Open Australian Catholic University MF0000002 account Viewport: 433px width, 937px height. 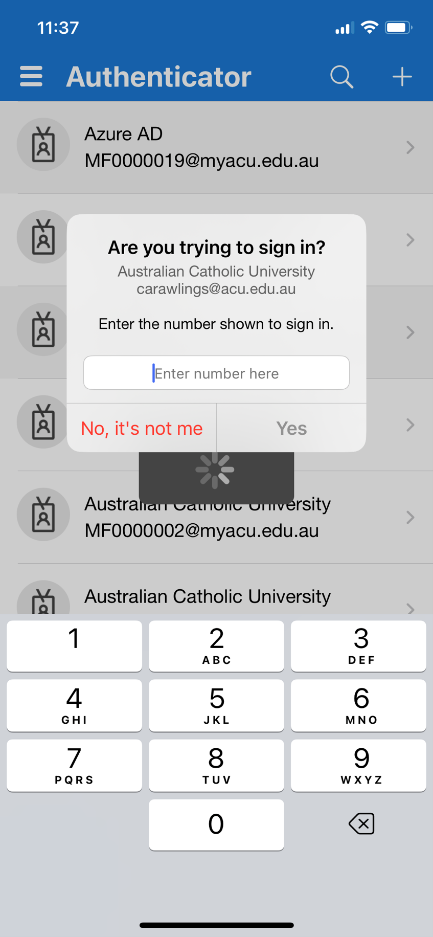tap(216, 517)
